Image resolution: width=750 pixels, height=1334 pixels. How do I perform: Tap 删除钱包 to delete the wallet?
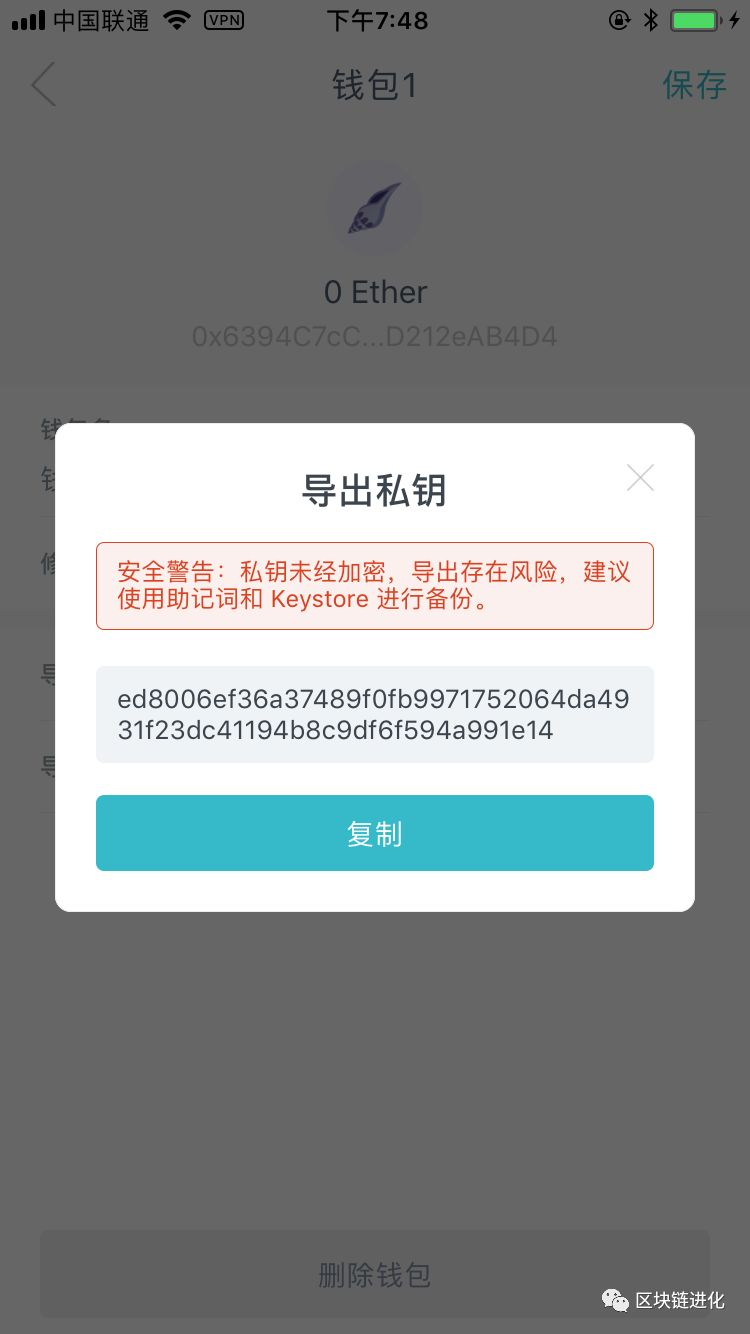tap(375, 1274)
